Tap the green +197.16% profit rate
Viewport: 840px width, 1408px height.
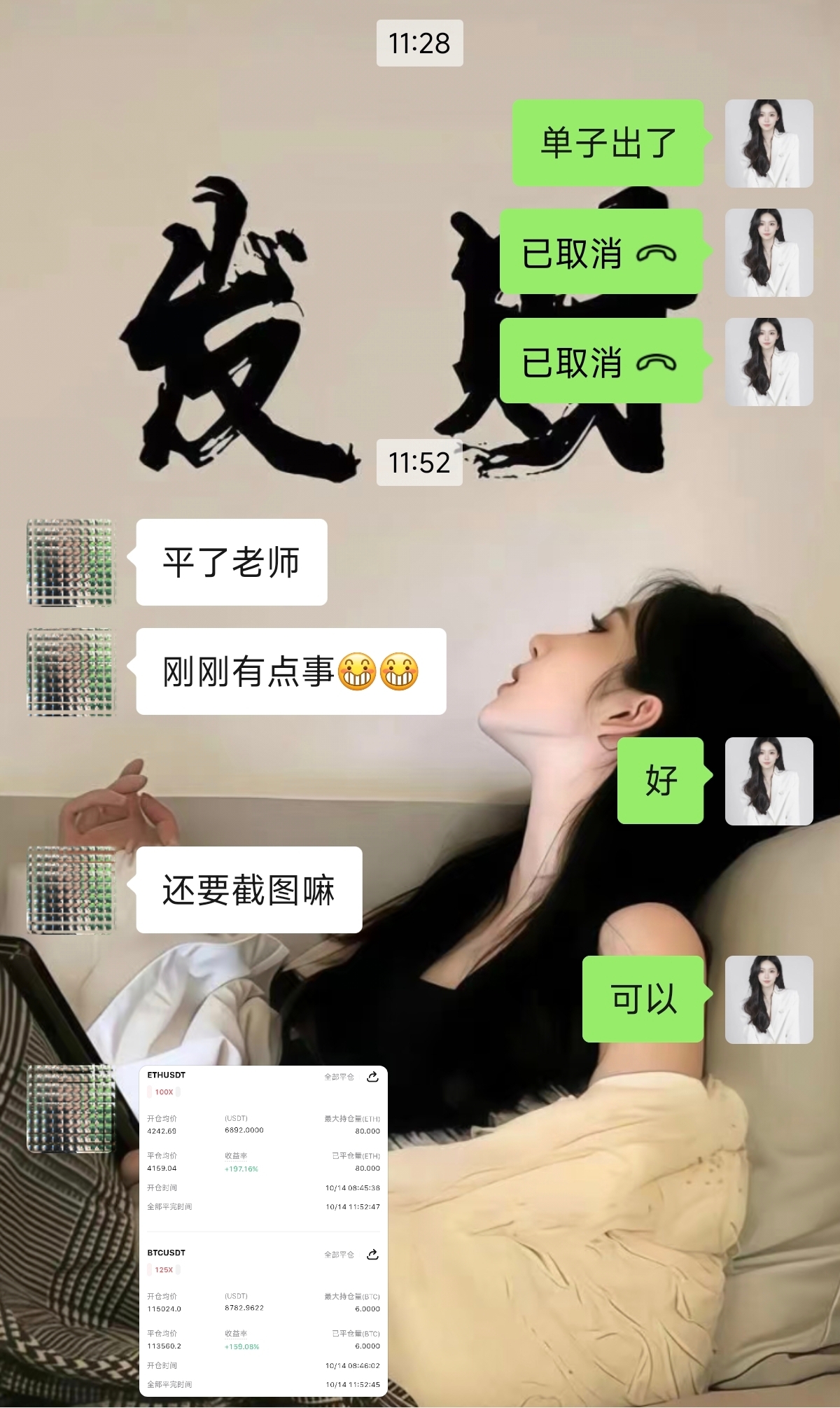[x=241, y=1169]
